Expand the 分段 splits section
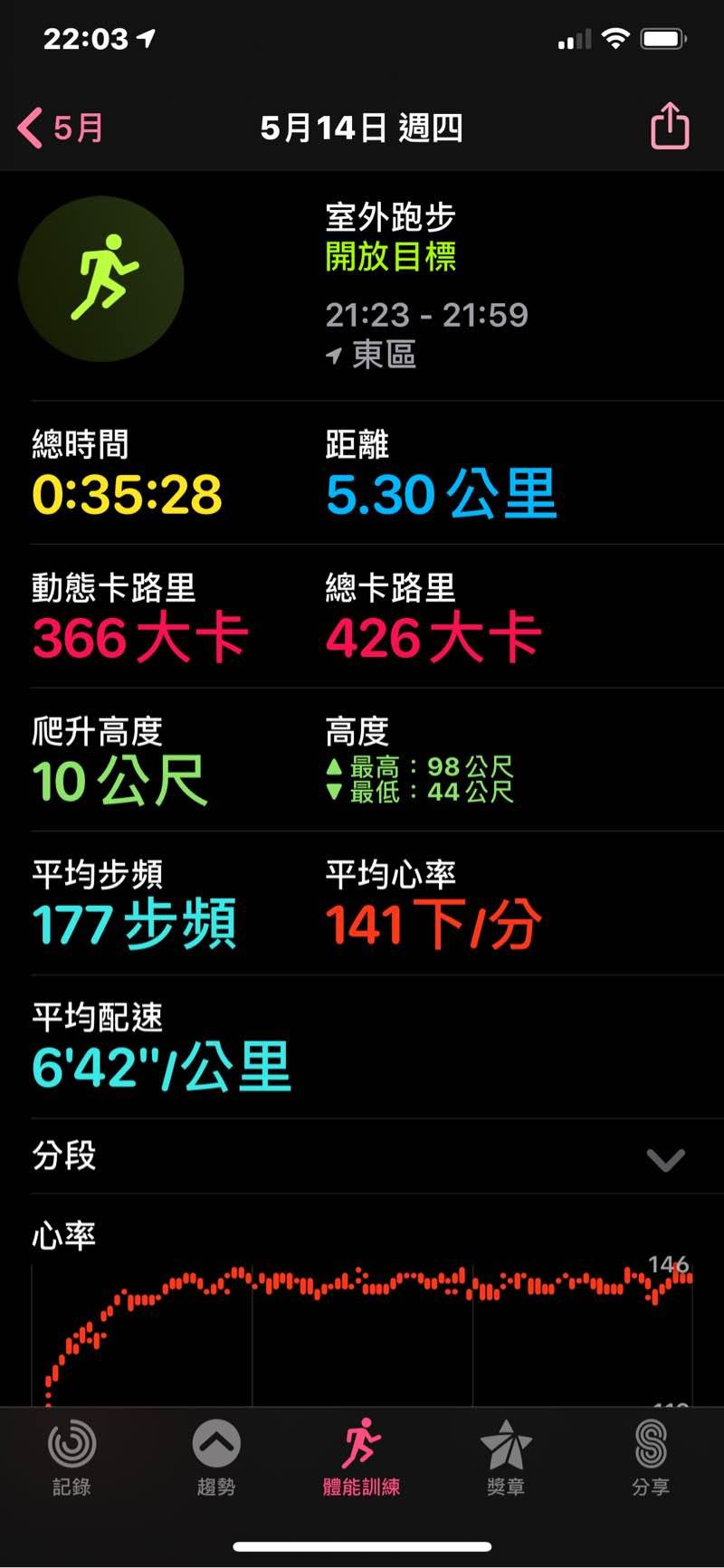 point(665,1159)
